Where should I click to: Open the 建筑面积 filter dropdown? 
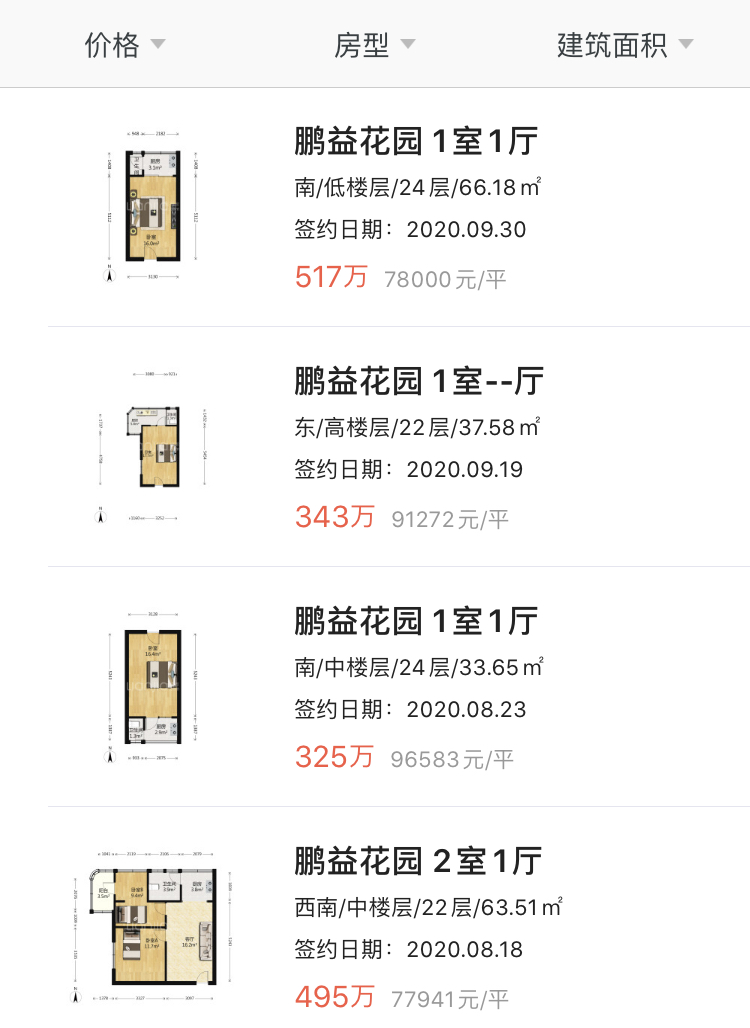pyautogui.click(x=624, y=45)
